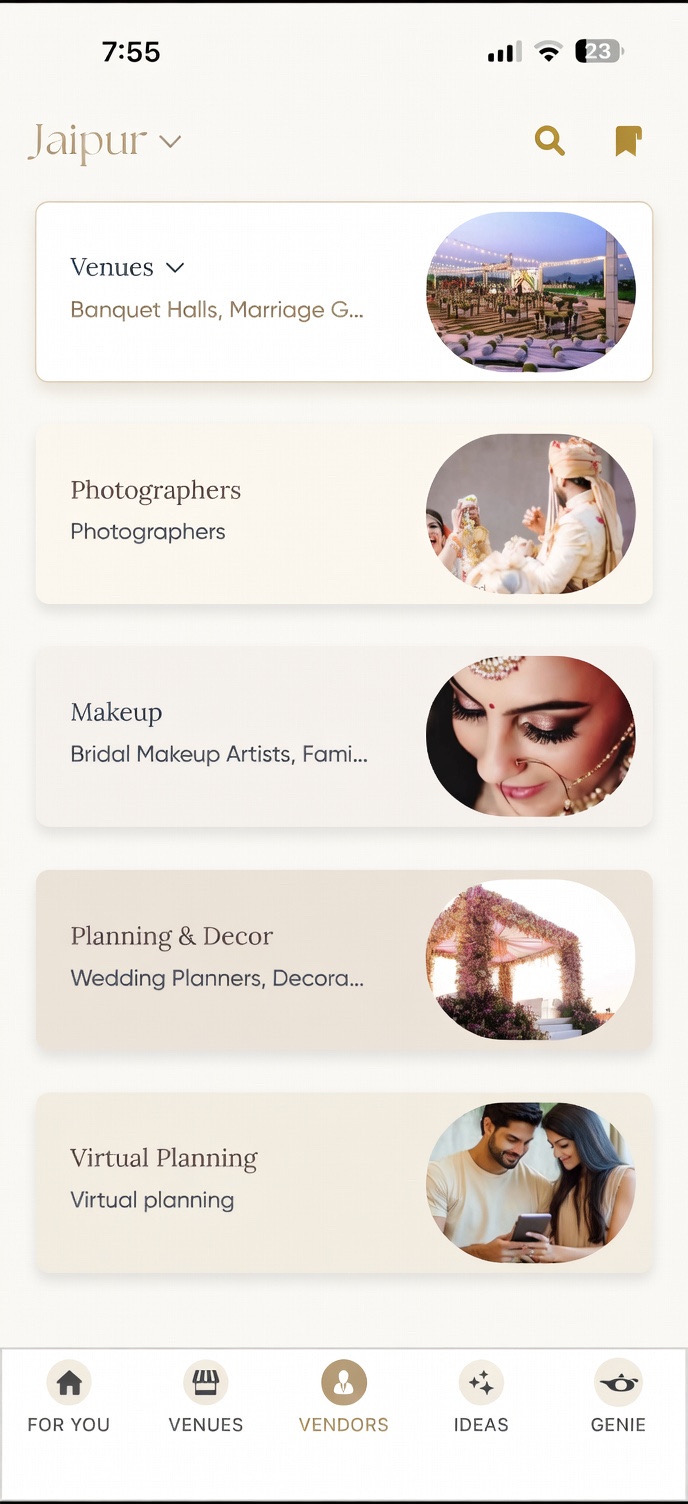This screenshot has width=688, height=1504.
Task: Open the Jaipur city dropdown
Action: click(x=105, y=142)
